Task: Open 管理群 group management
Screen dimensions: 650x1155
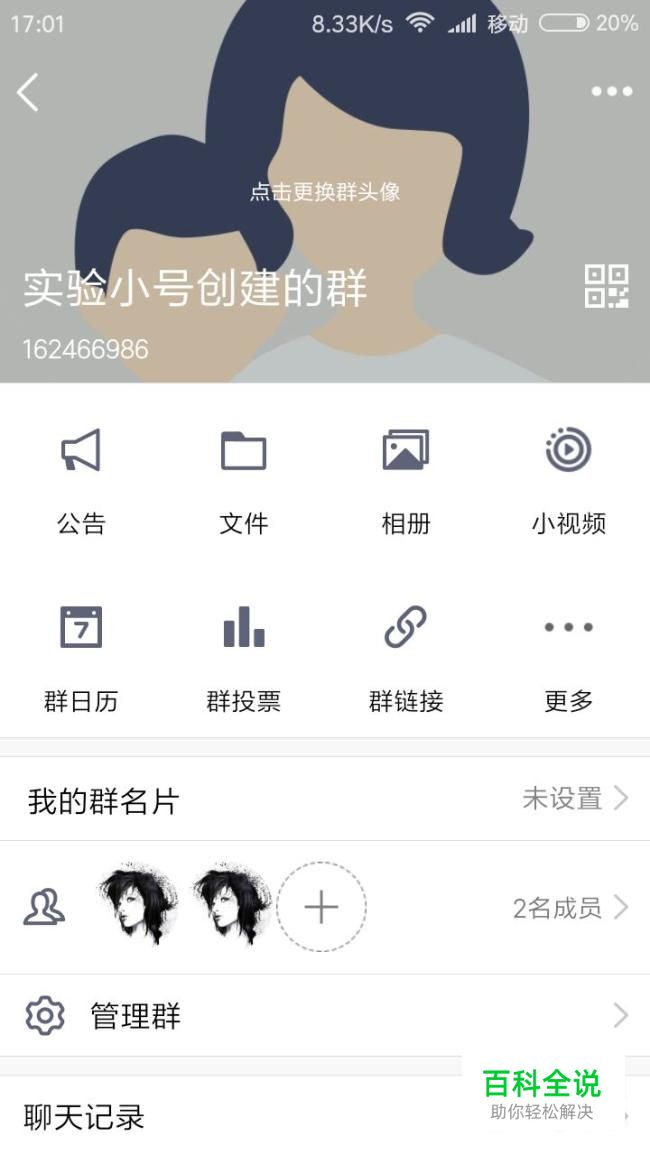Action: (x=325, y=1015)
